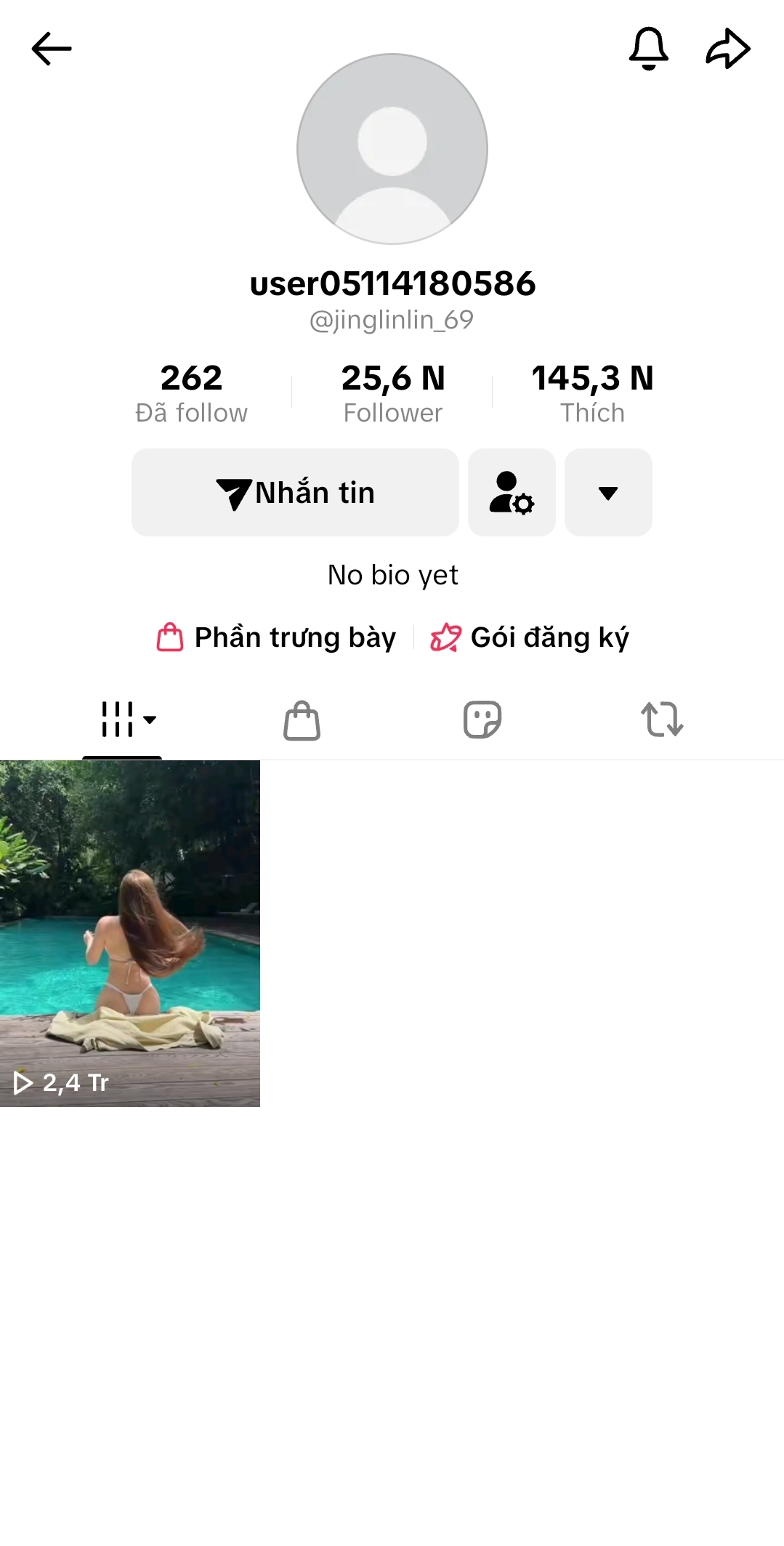The image size is (784, 1546).
Task: Open the profile avatar picture
Action: point(392,149)
